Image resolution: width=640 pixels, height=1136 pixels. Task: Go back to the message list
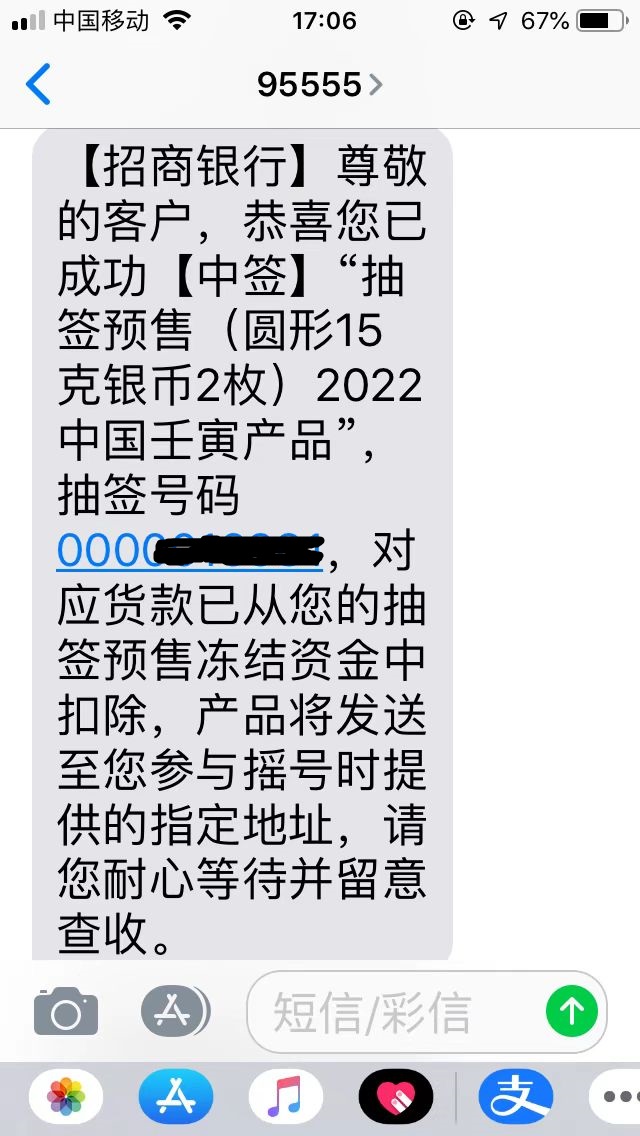pyautogui.click(x=38, y=84)
